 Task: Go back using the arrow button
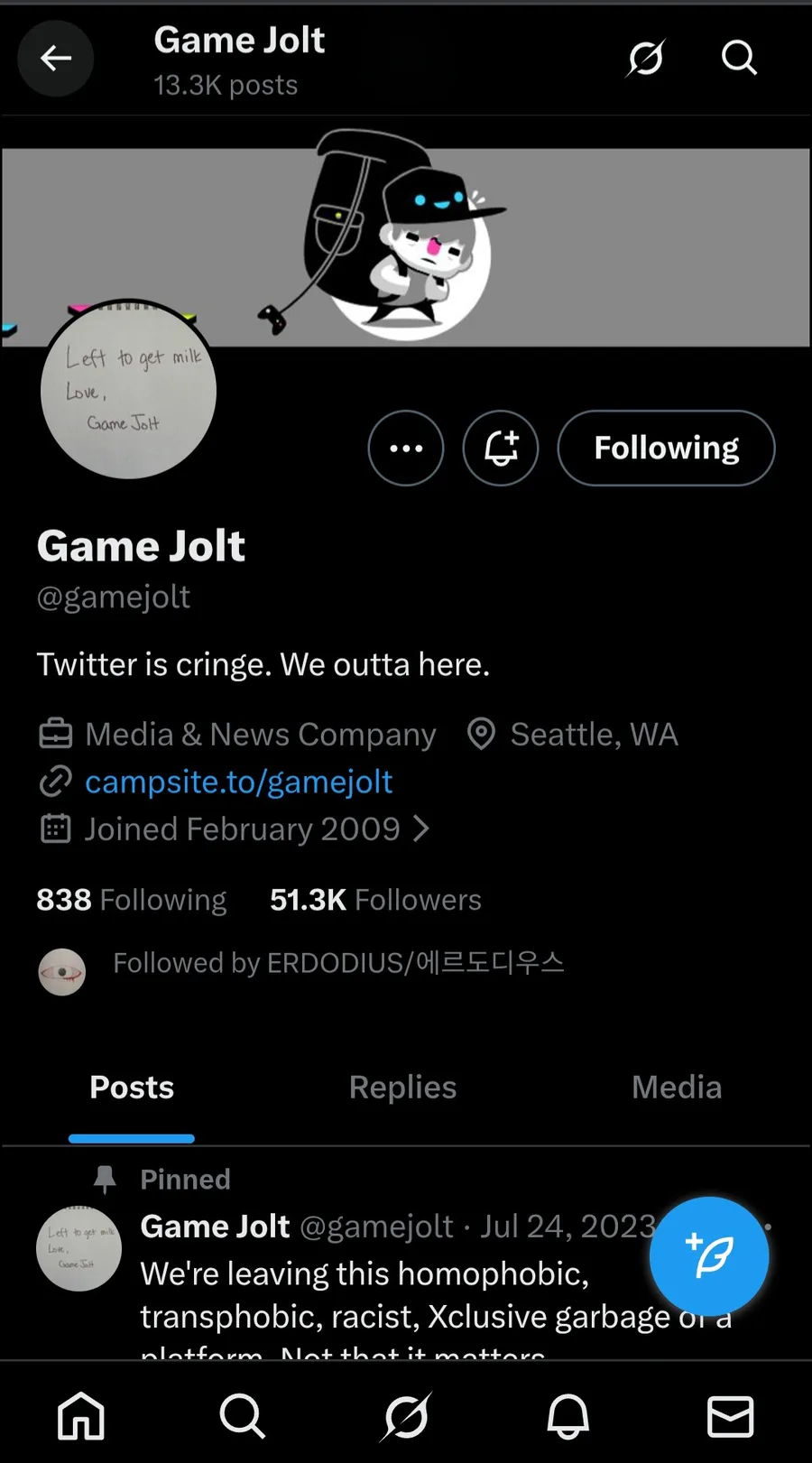(56, 59)
